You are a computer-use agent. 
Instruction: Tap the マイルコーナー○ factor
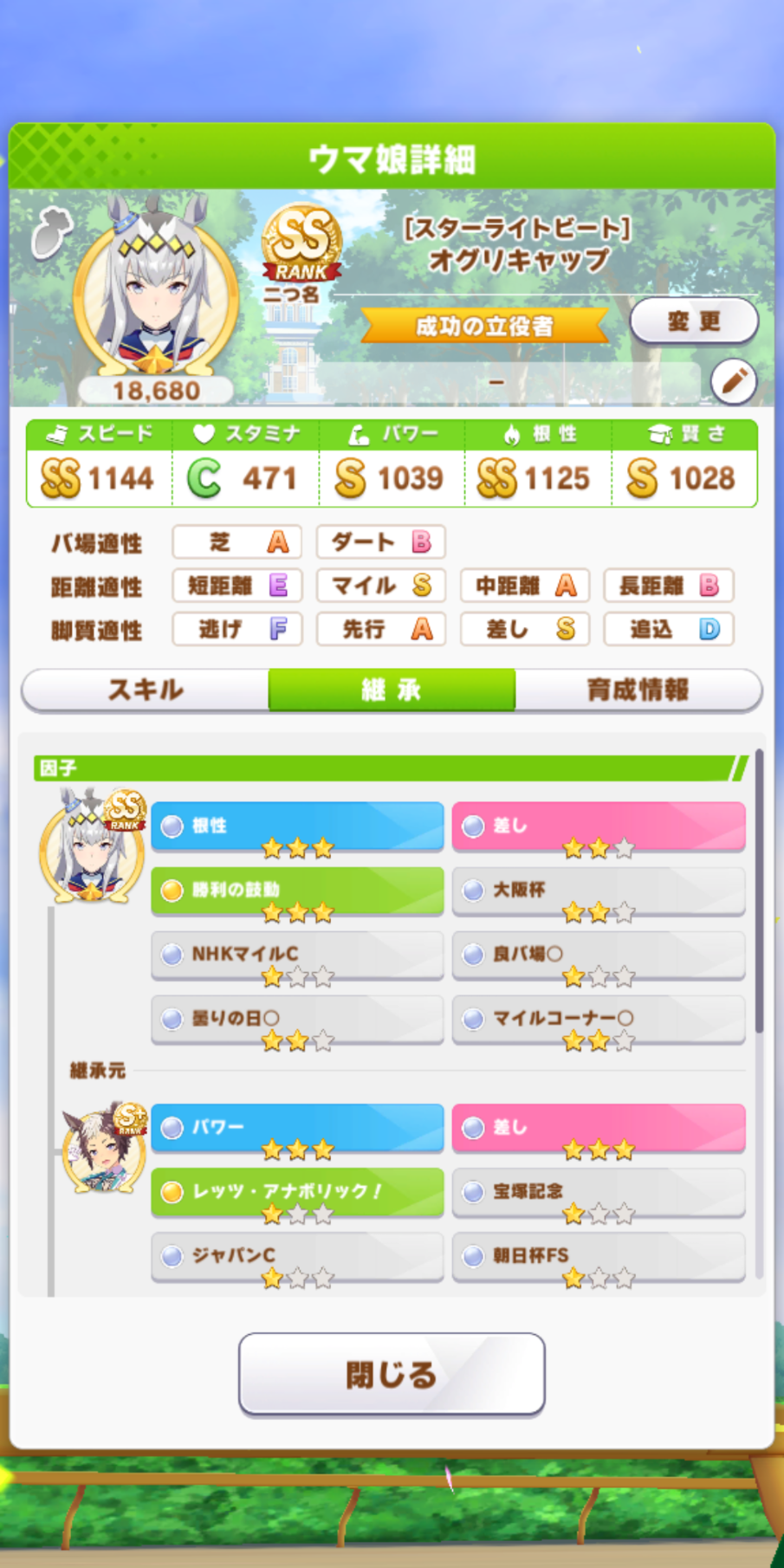[x=599, y=1019]
